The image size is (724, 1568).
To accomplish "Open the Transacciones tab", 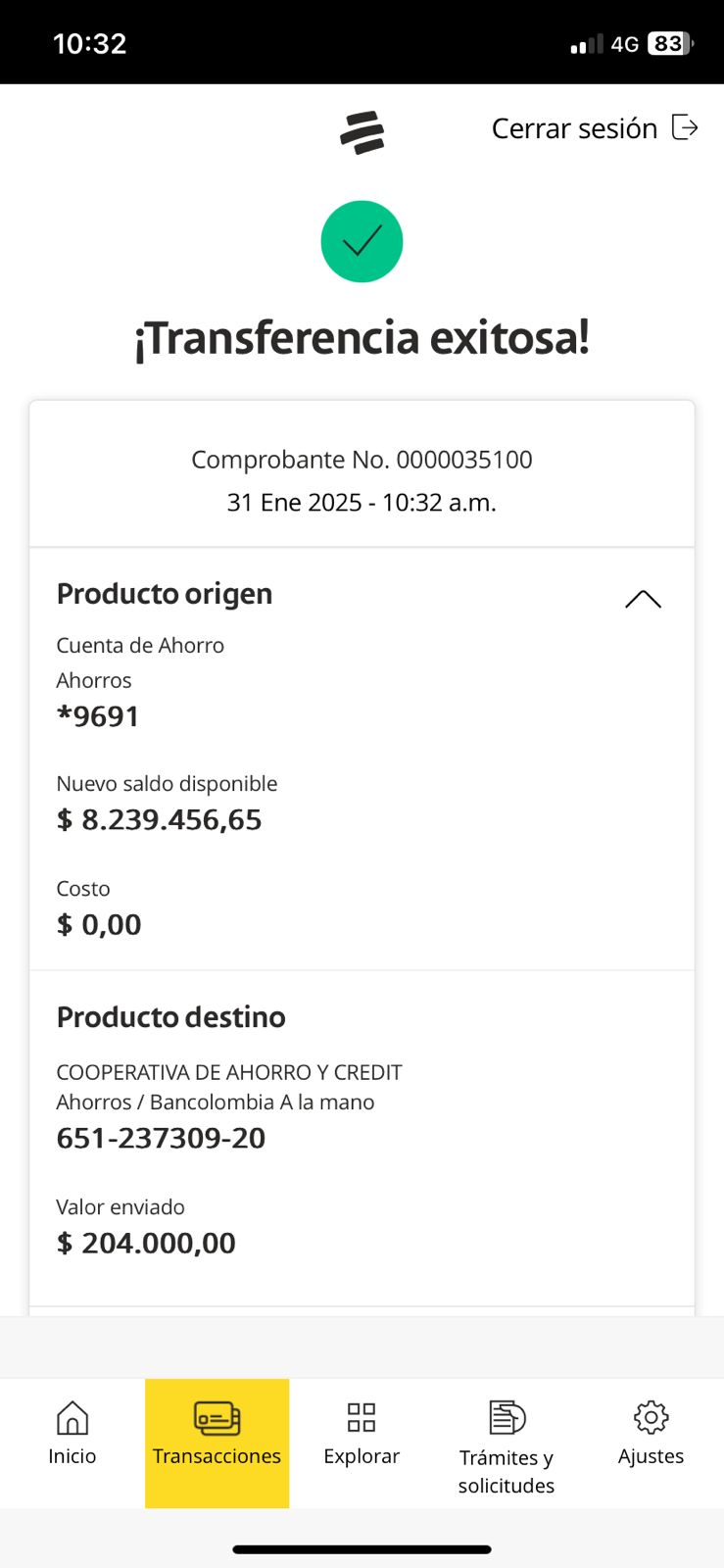I will tap(217, 1436).
